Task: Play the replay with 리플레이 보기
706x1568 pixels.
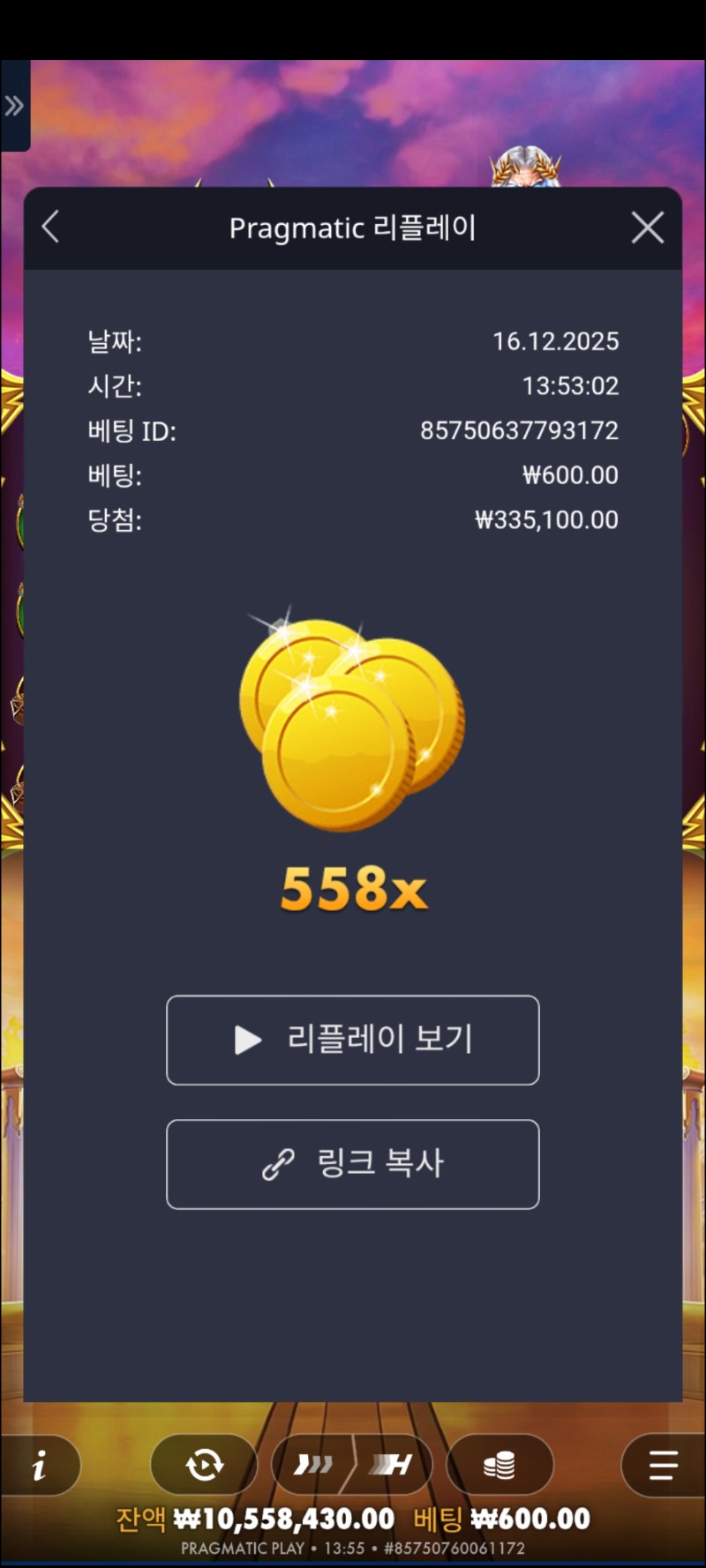Action: (x=352, y=1040)
